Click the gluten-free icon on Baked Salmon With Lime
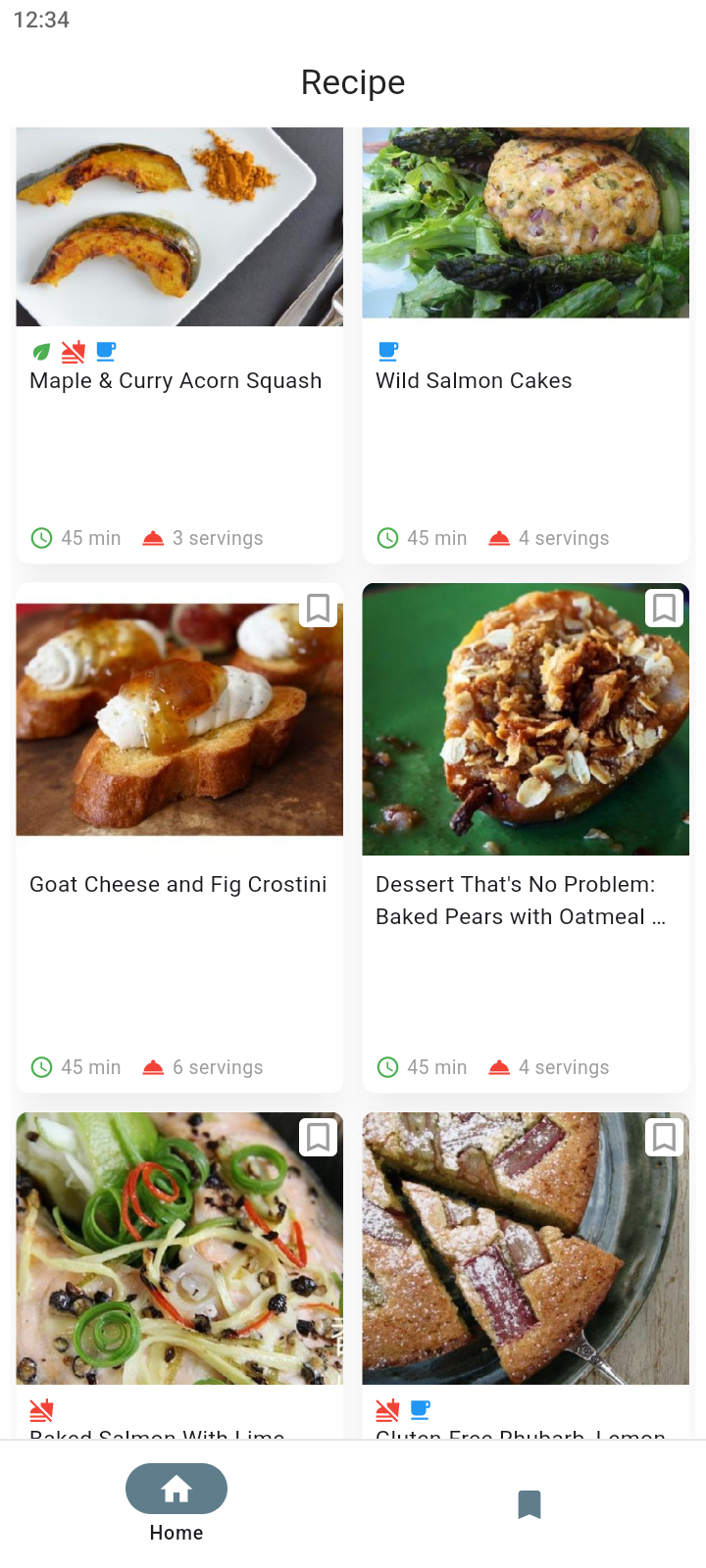 point(41,1410)
